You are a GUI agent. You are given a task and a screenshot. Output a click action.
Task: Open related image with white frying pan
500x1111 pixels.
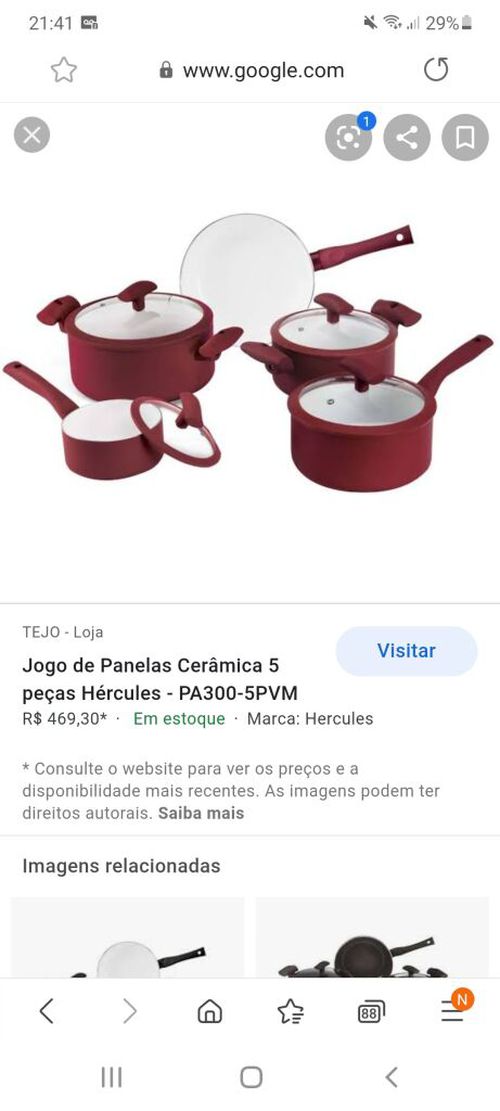[x=127, y=937]
